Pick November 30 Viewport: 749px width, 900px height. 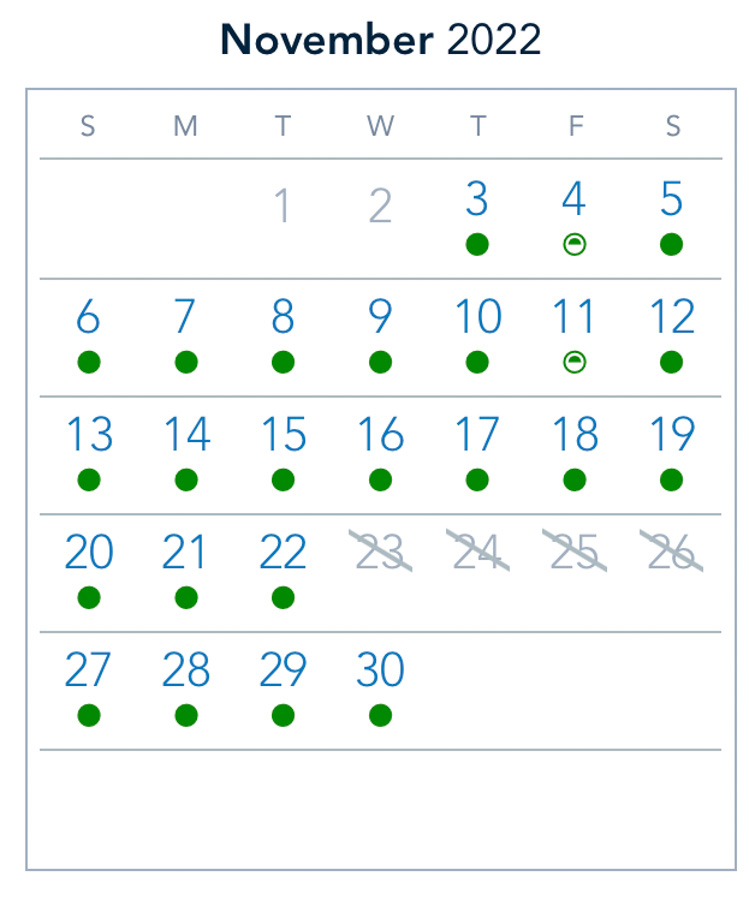point(380,672)
